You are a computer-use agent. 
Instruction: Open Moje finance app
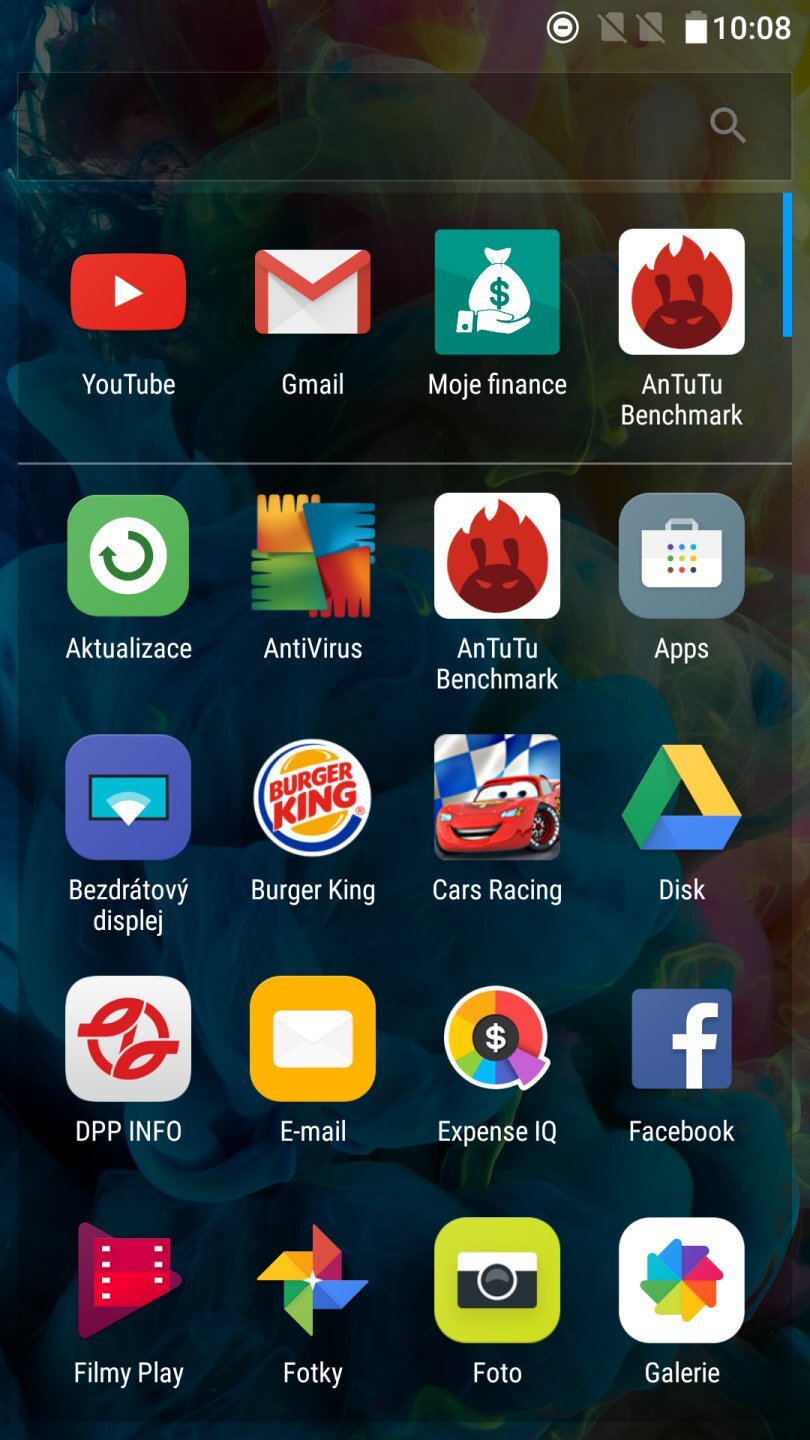(497, 291)
